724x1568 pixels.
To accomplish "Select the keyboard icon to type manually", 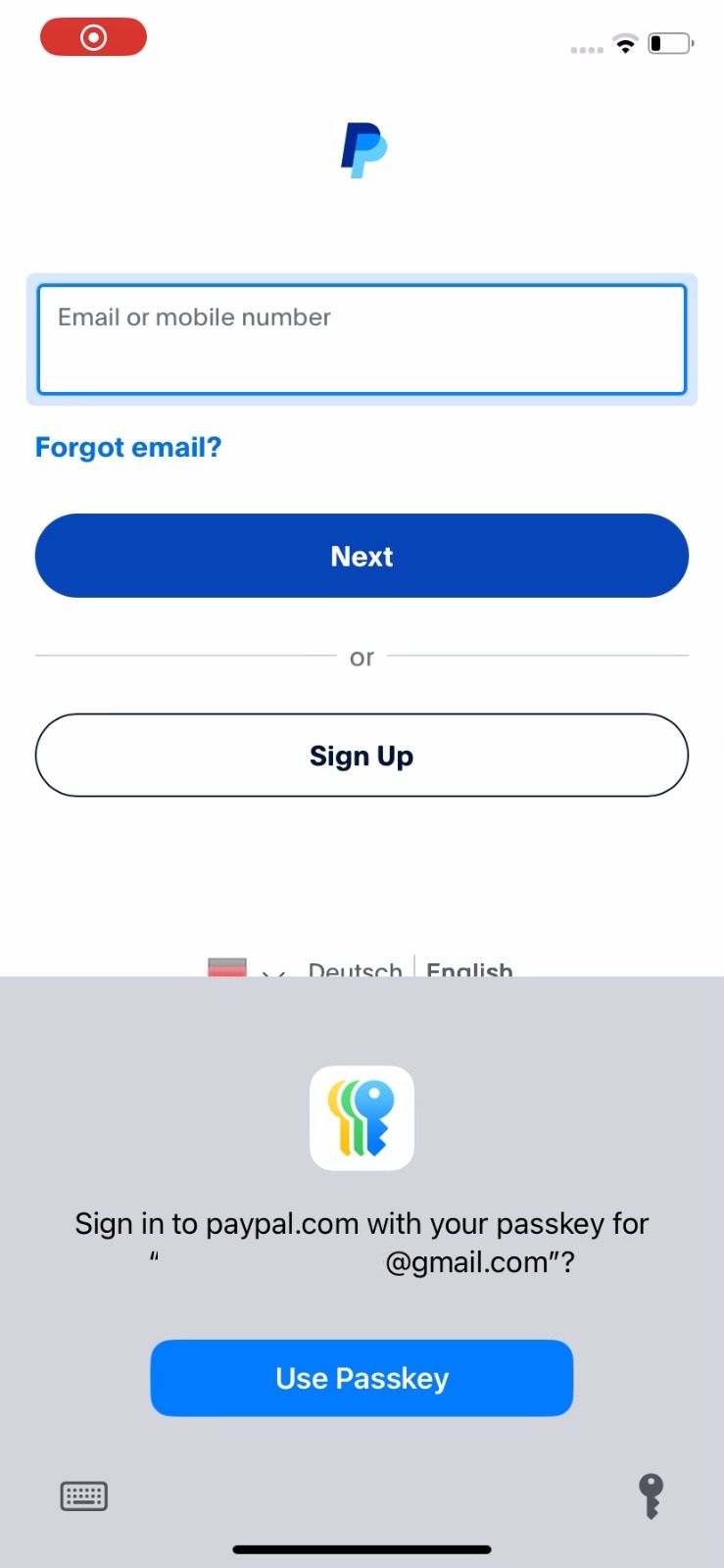I will 83,1495.
